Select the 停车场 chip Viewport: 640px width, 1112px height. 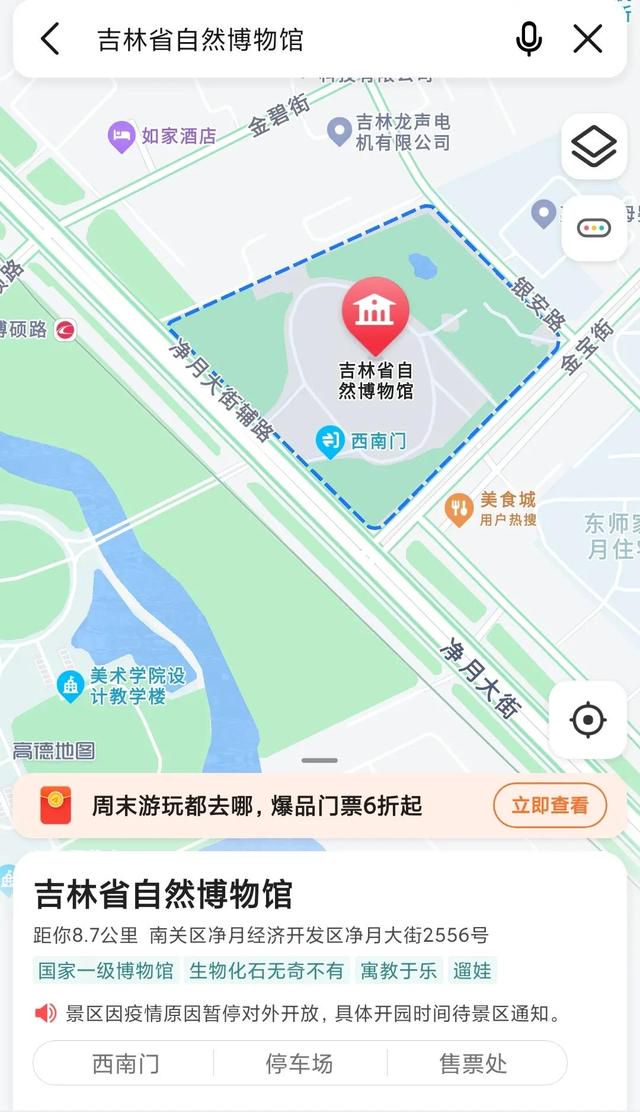click(299, 1064)
